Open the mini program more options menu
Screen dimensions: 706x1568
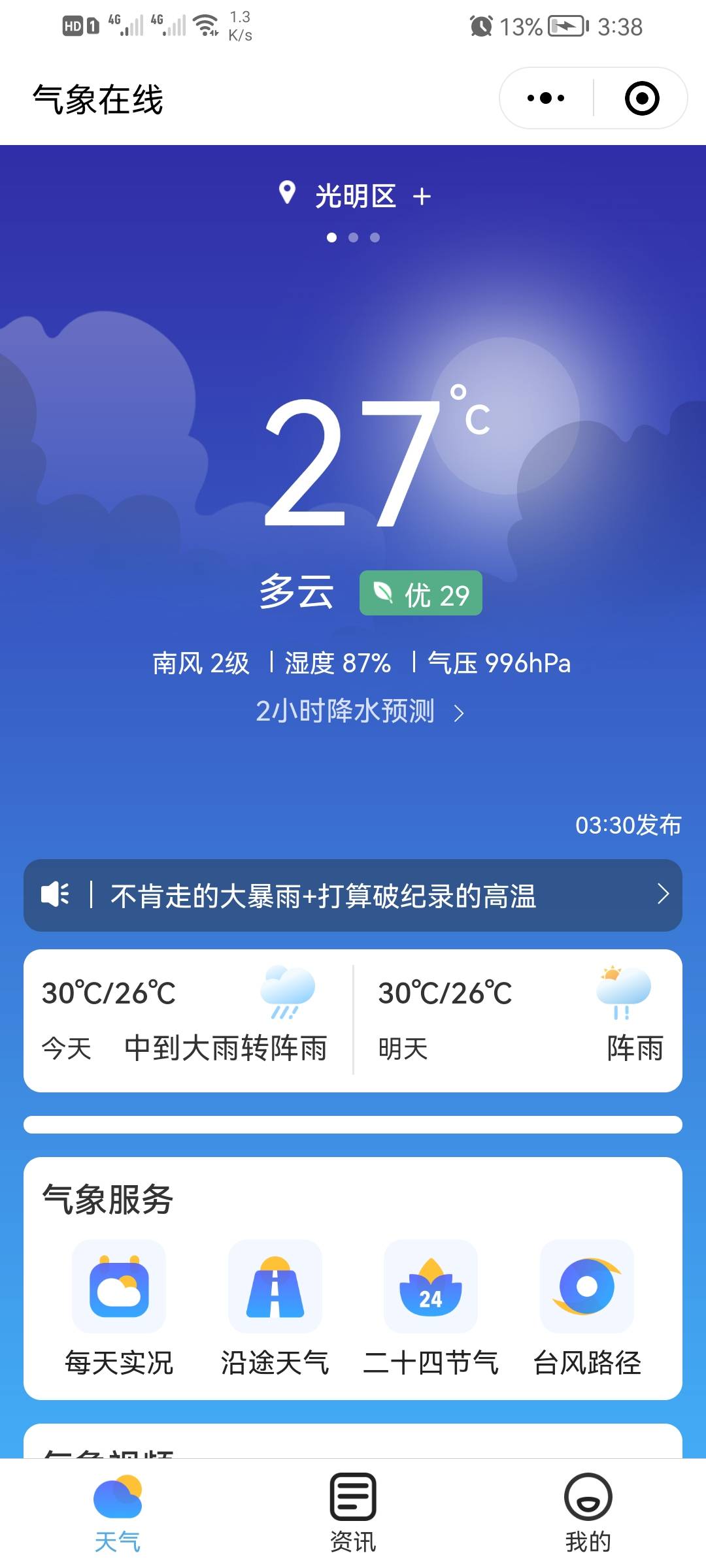pos(546,99)
